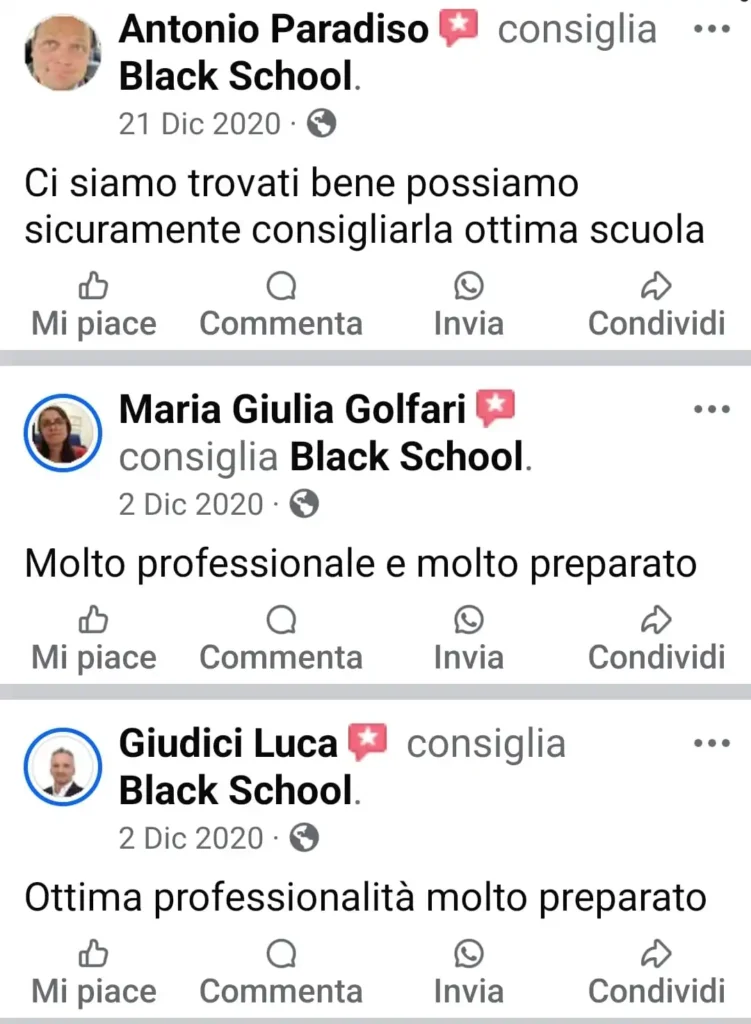Like Maria Giulia Golfari's review
This screenshot has height=1024, width=751.
[94, 640]
